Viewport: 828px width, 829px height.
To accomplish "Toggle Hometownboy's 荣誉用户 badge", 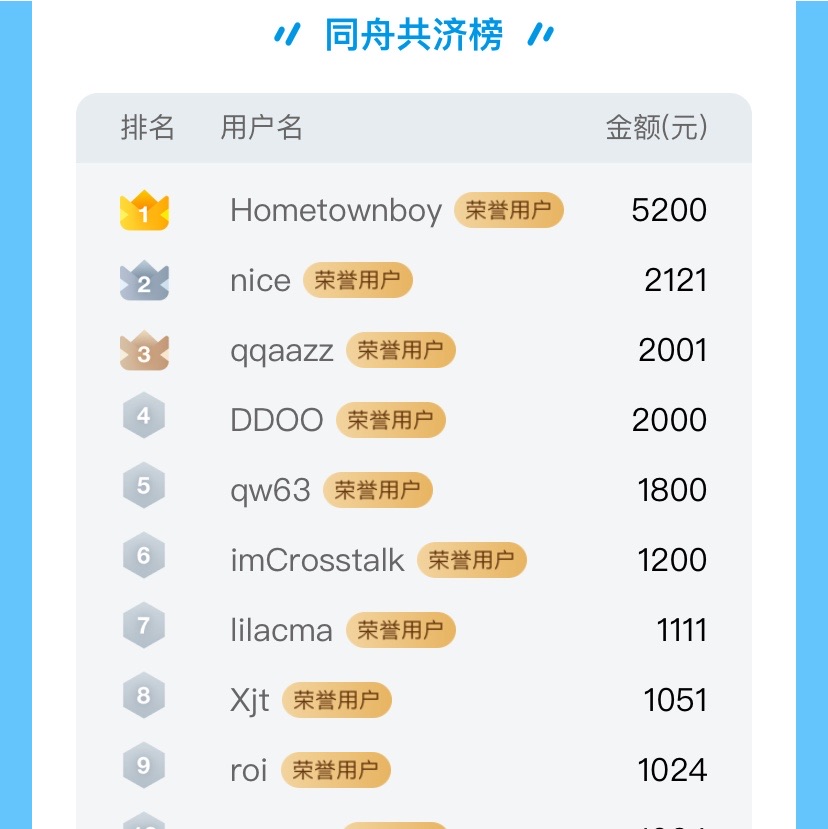I will coord(509,211).
